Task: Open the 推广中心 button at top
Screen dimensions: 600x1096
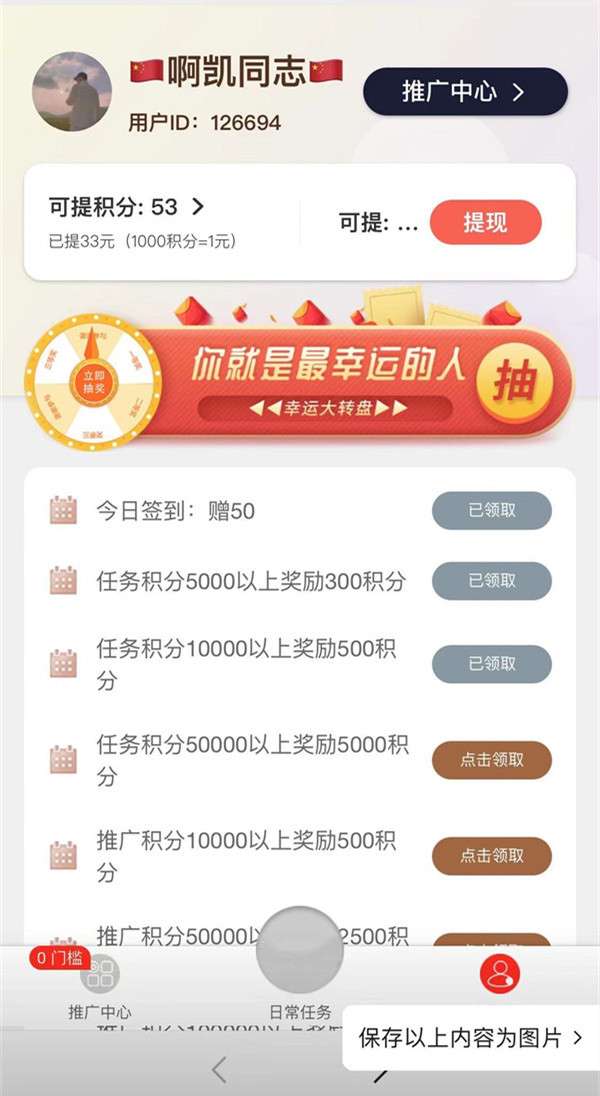Action: point(465,92)
